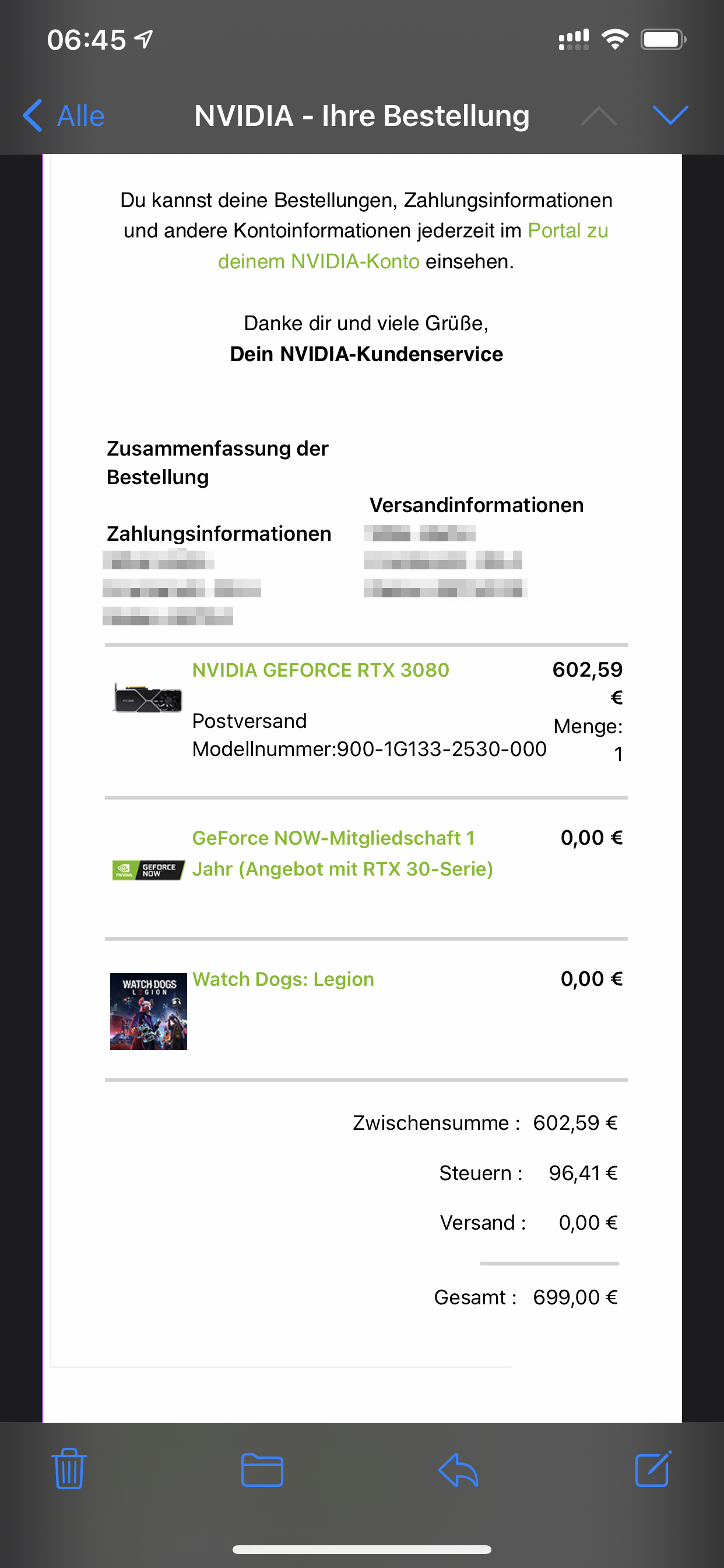Image resolution: width=724 pixels, height=1568 pixels.
Task: Jump to the next email
Action: [670, 116]
